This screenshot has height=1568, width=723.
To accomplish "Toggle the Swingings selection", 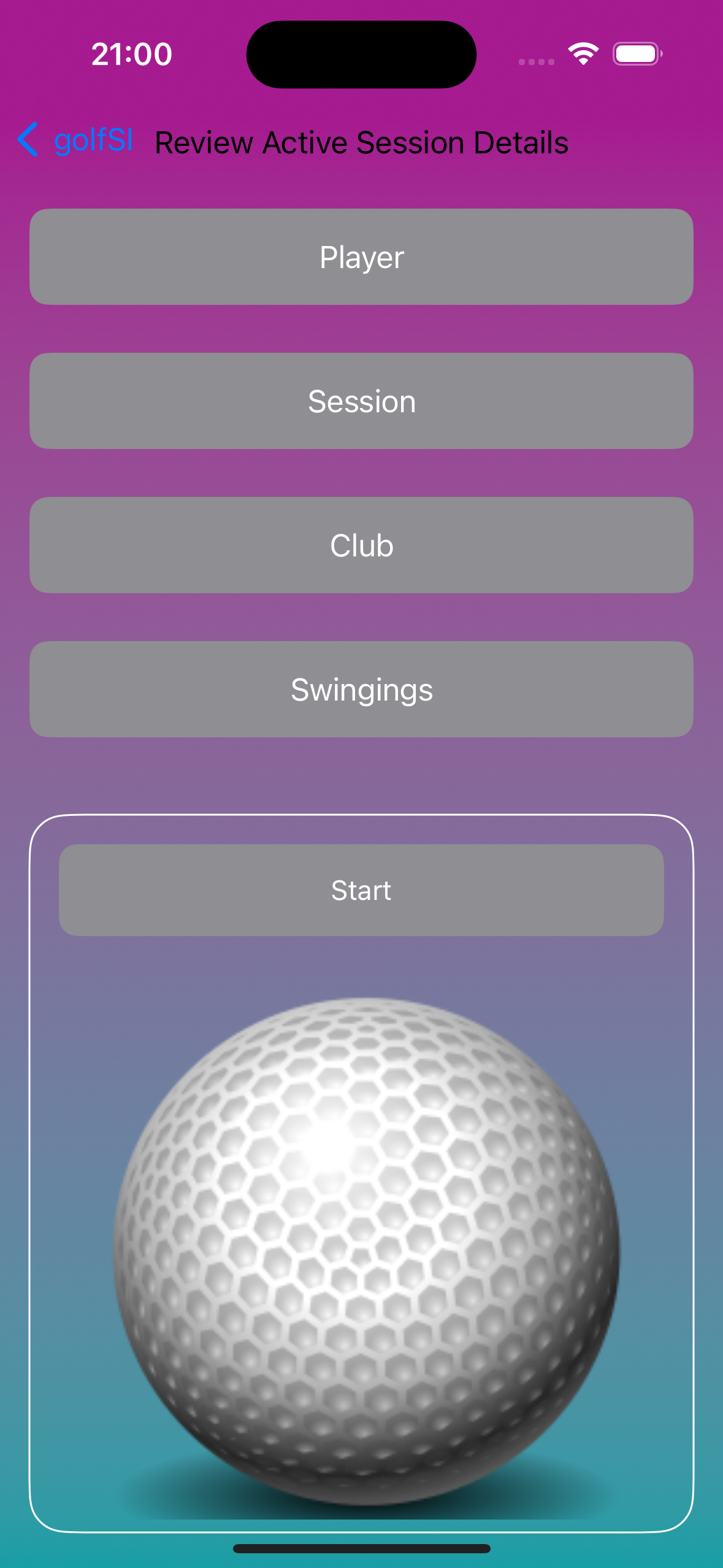I will point(361,689).
